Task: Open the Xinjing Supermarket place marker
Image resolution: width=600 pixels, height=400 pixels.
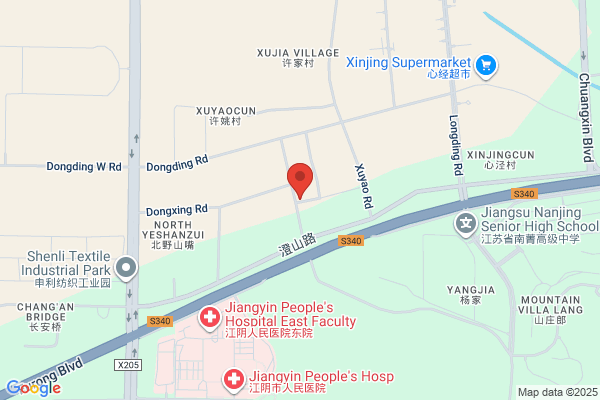Action: pos(486,66)
